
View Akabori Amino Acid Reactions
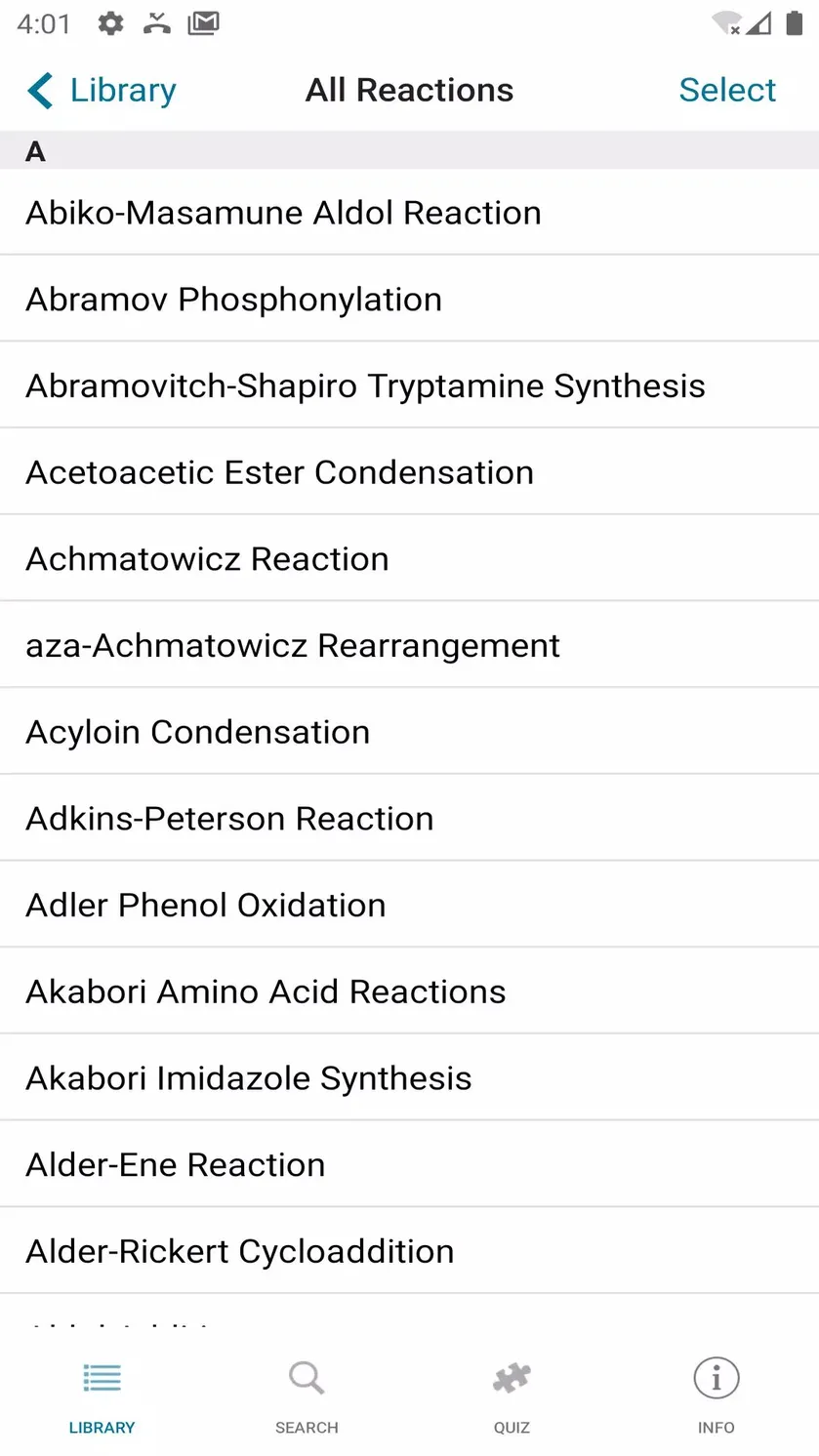click(x=409, y=991)
